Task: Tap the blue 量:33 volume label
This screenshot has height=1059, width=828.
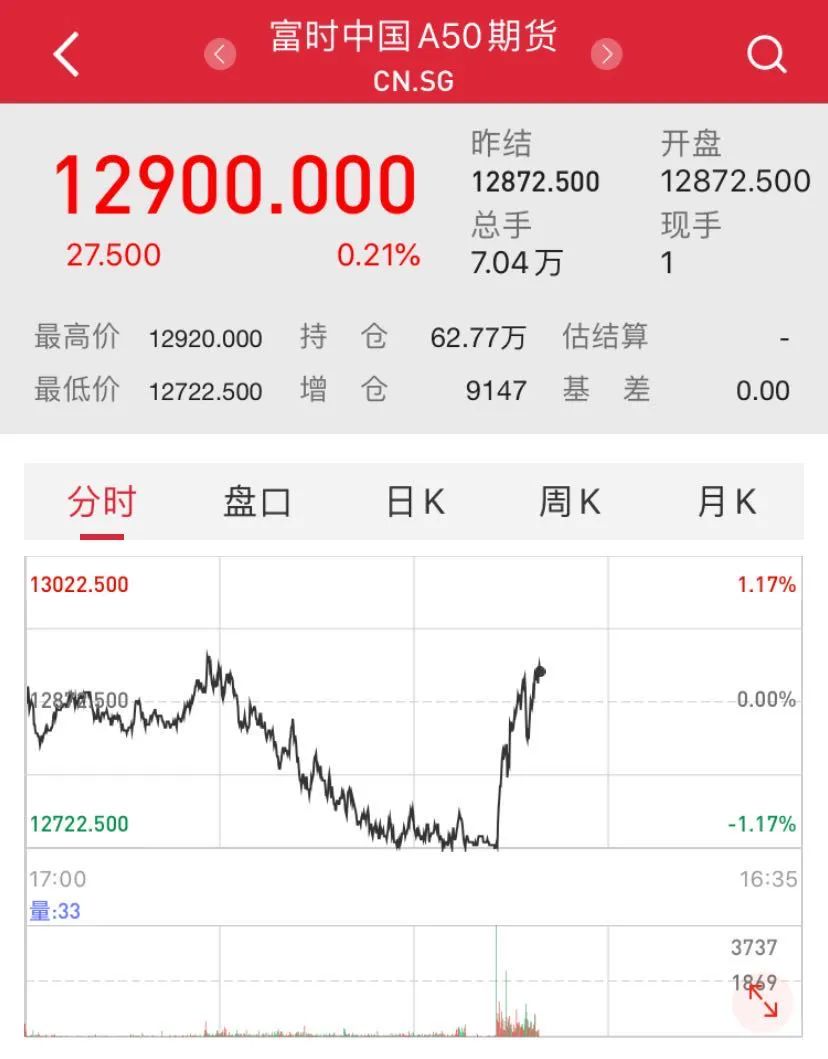Action: (x=55, y=911)
